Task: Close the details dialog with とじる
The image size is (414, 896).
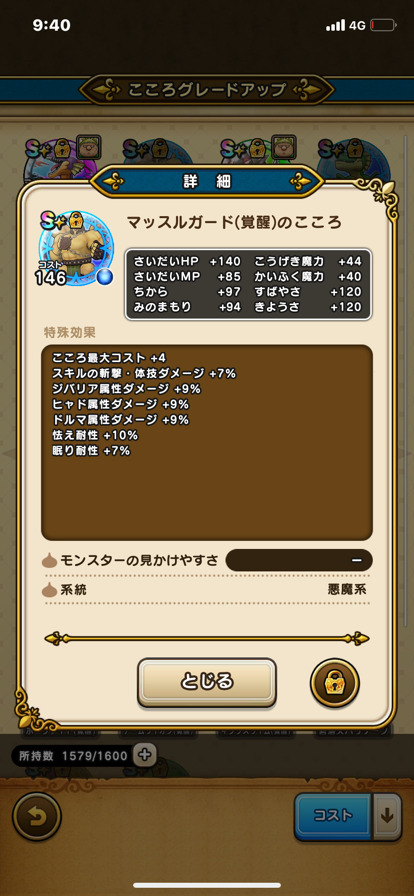Action: pos(207,682)
